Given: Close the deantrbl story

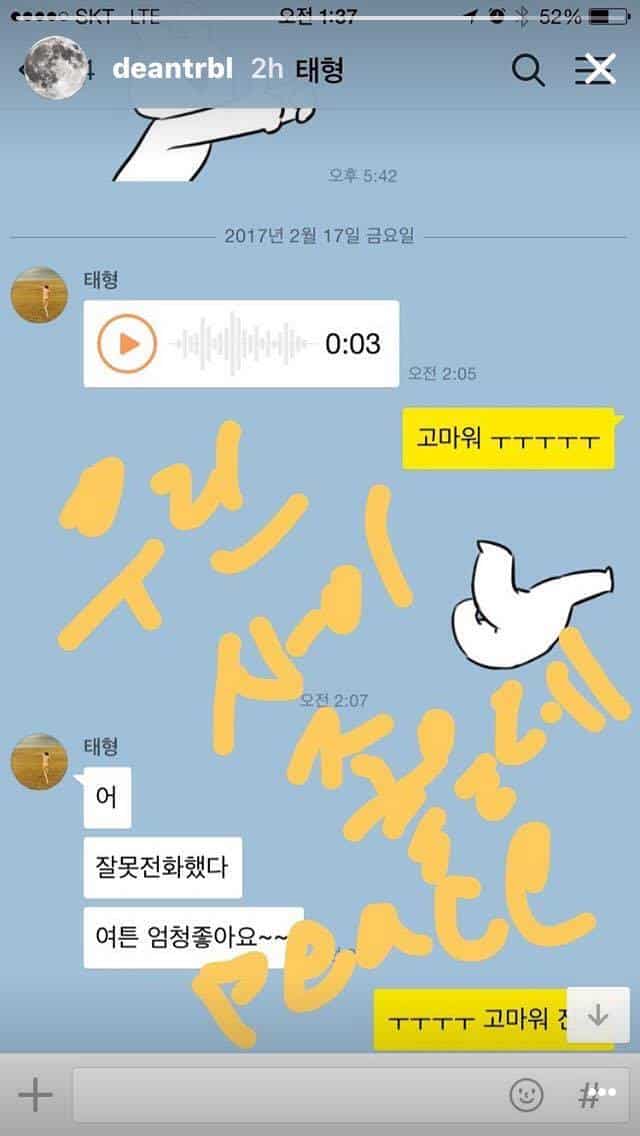Looking at the screenshot, I should point(598,69).
